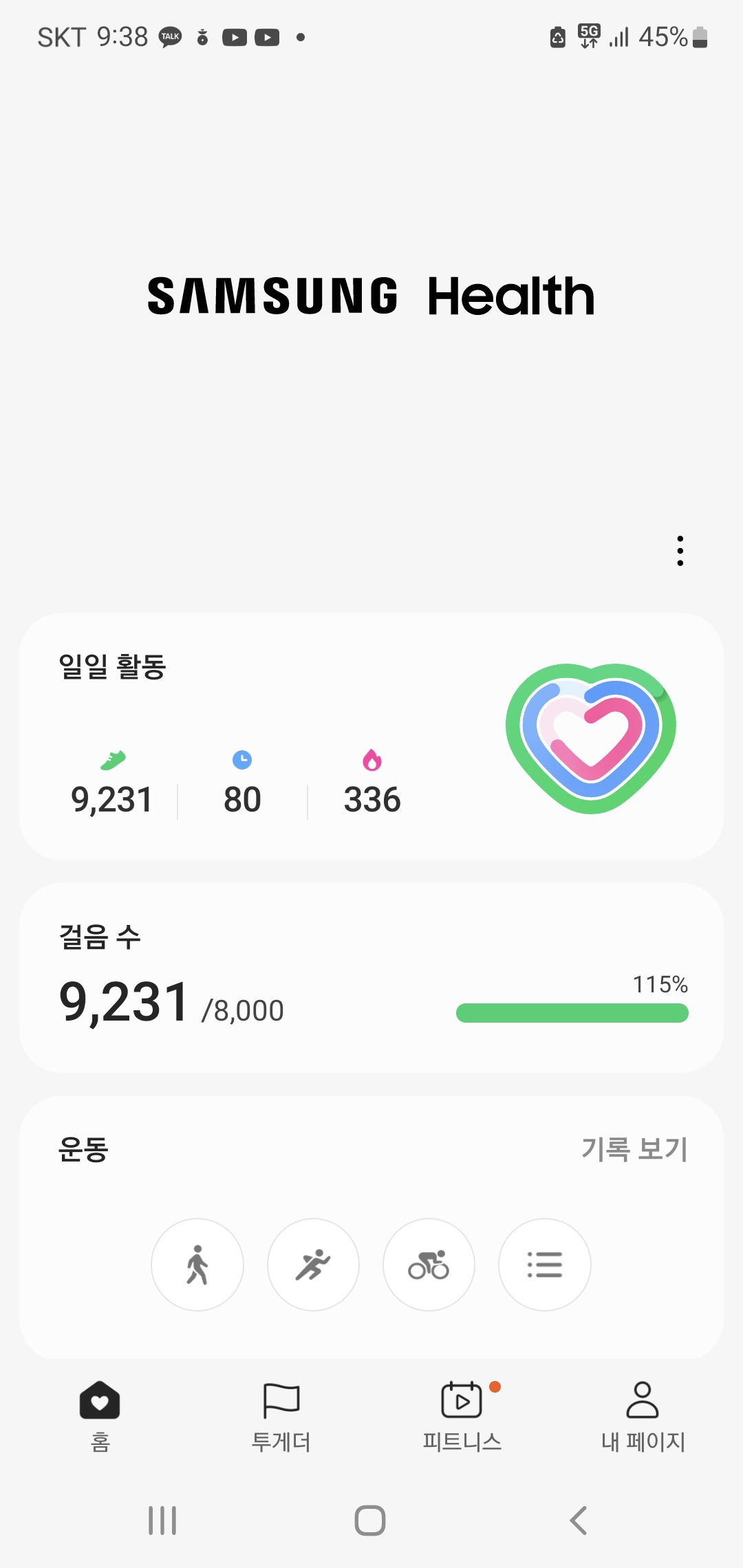Open the recent apps view

point(163,1520)
